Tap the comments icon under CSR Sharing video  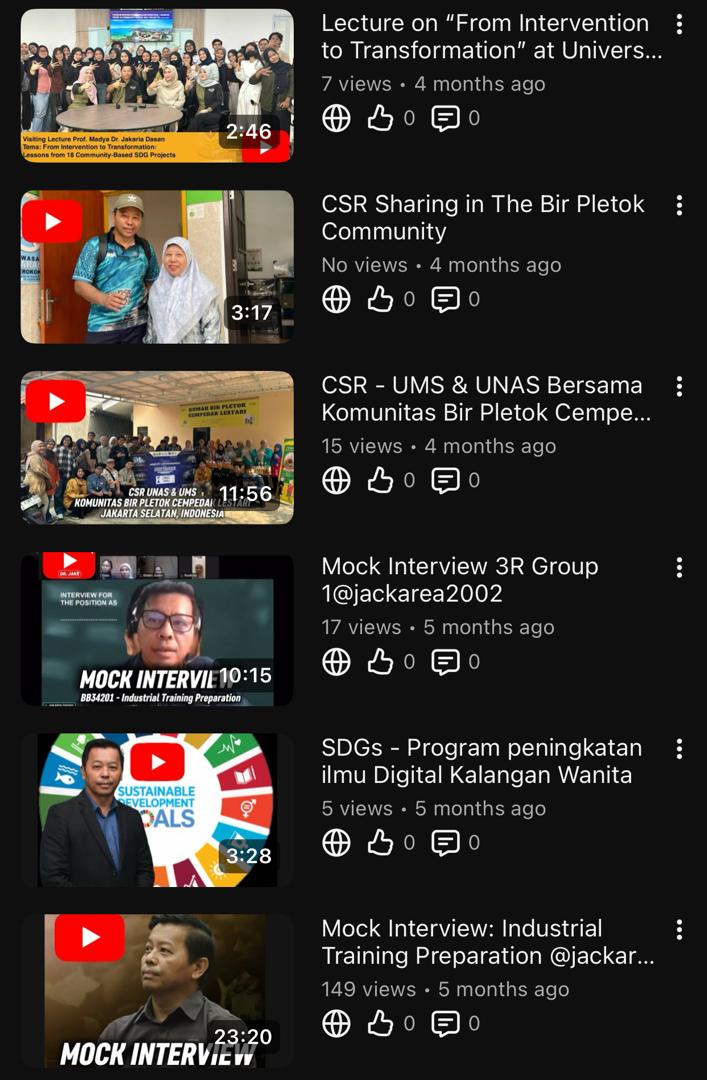click(445, 299)
